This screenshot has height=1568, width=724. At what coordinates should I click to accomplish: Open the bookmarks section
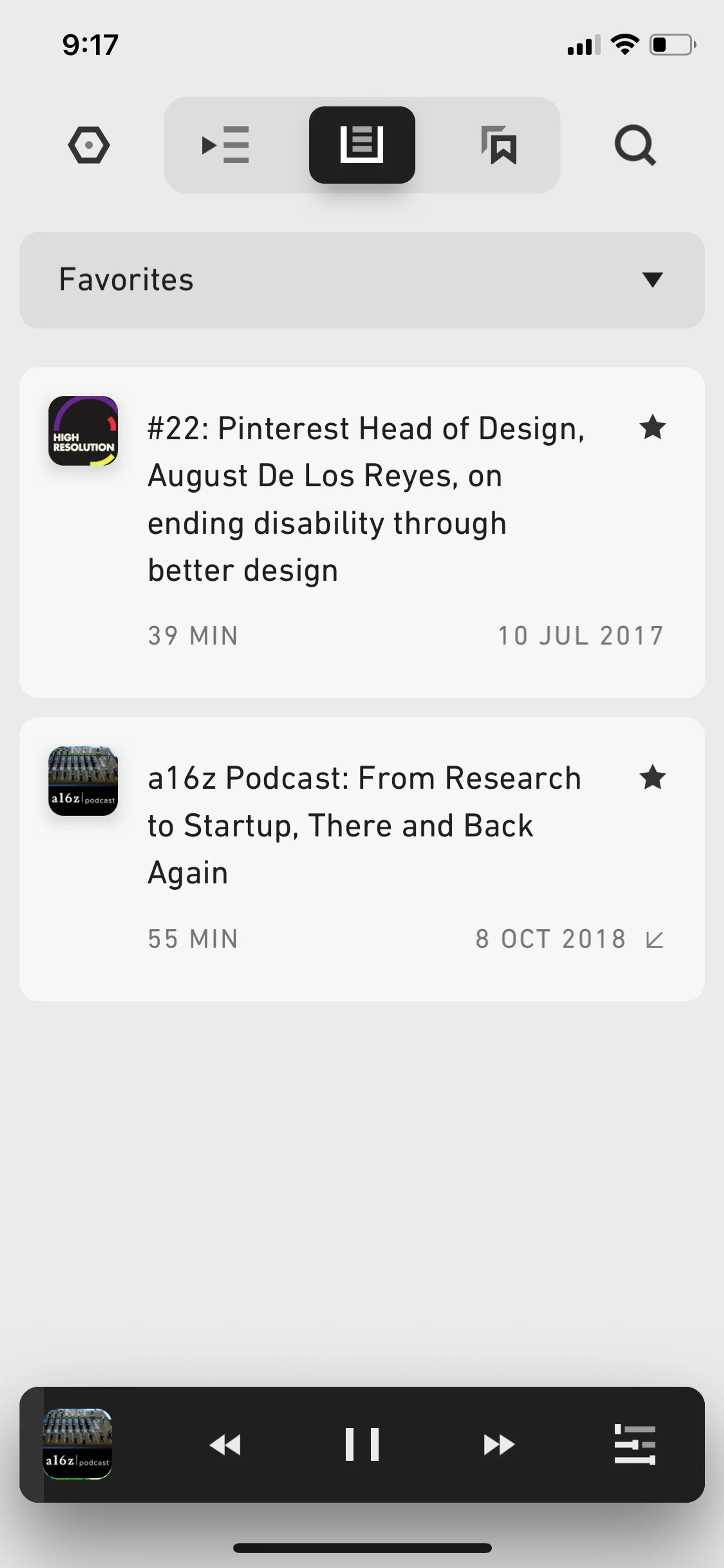(498, 144)
